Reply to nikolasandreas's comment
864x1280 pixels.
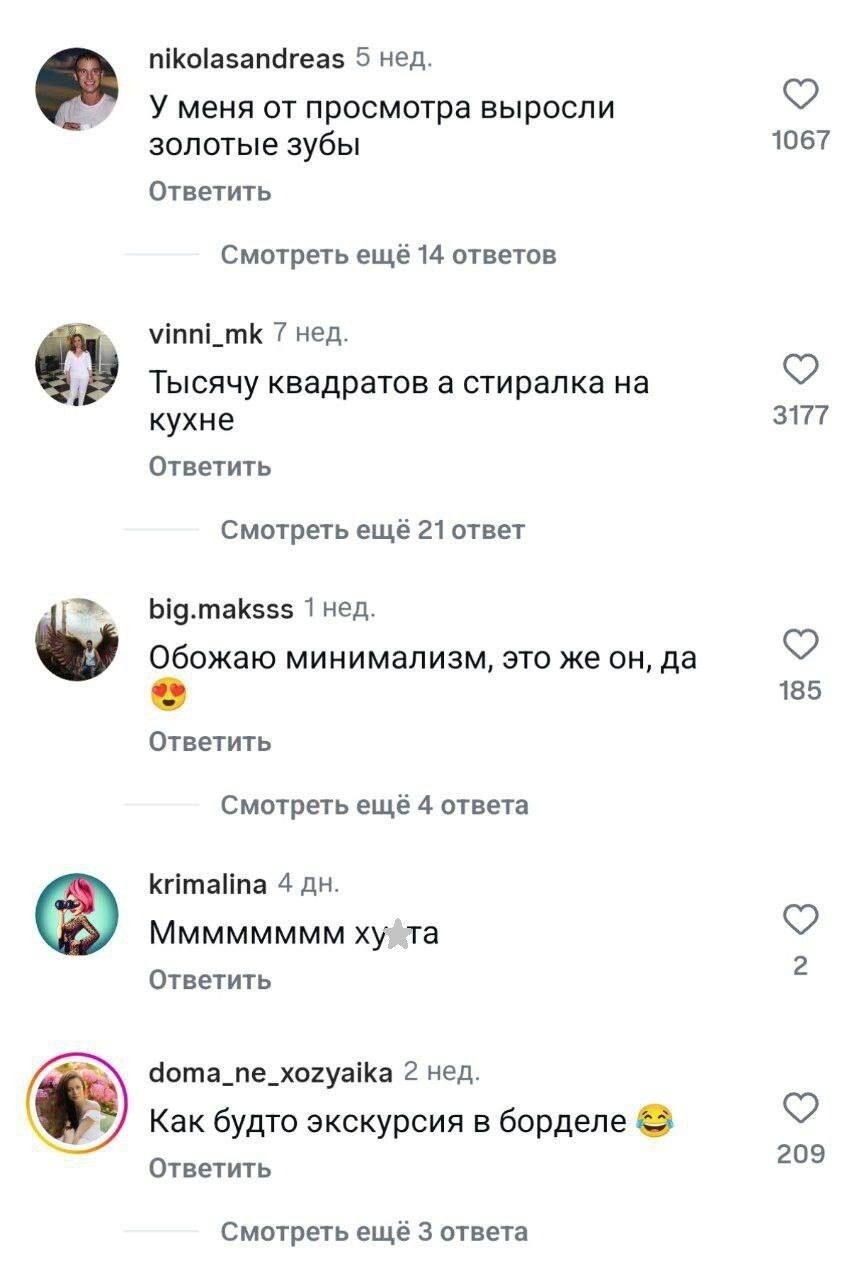210,191
